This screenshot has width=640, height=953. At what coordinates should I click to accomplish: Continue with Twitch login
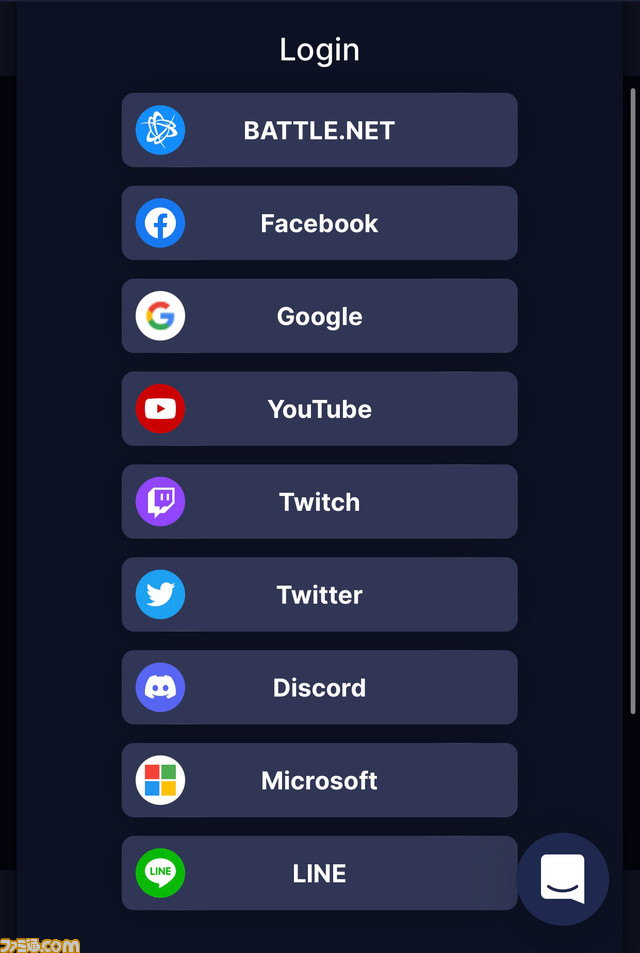point(319,502)
